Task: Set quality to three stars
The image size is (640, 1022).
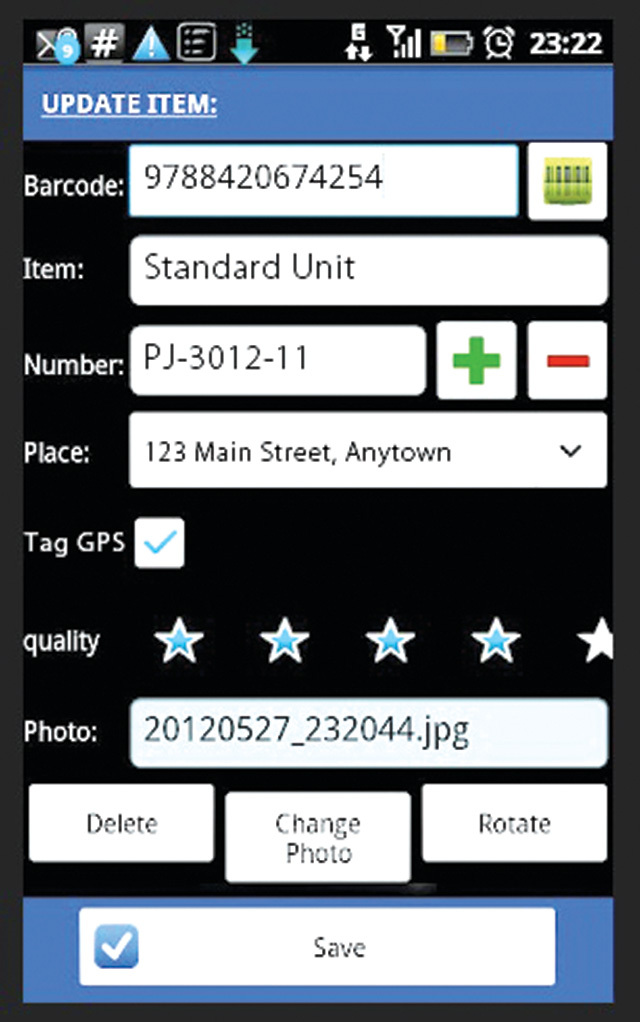Action: [x=391, y=641]
